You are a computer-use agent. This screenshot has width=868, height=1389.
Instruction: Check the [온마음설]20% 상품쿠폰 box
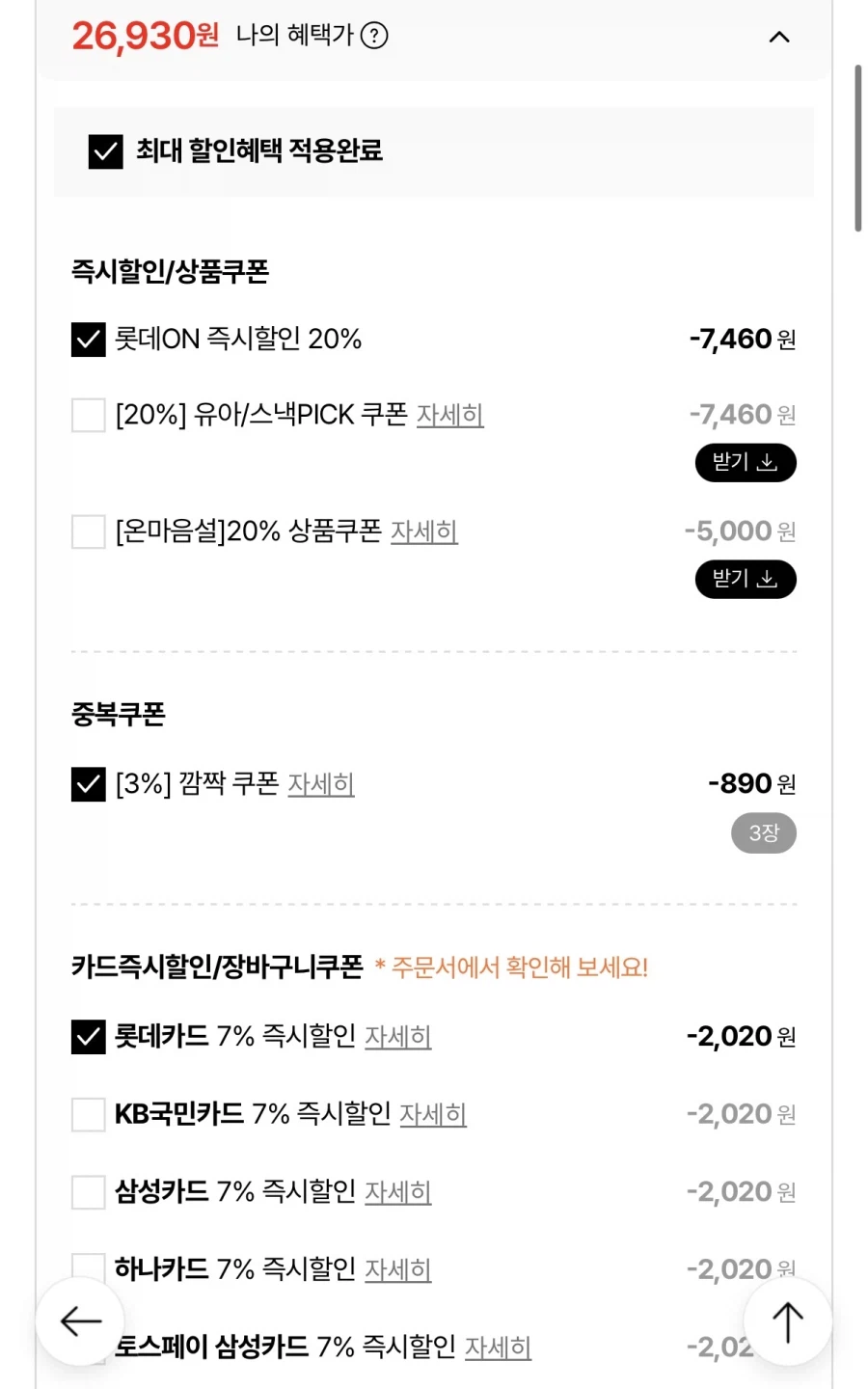[87, 532]
